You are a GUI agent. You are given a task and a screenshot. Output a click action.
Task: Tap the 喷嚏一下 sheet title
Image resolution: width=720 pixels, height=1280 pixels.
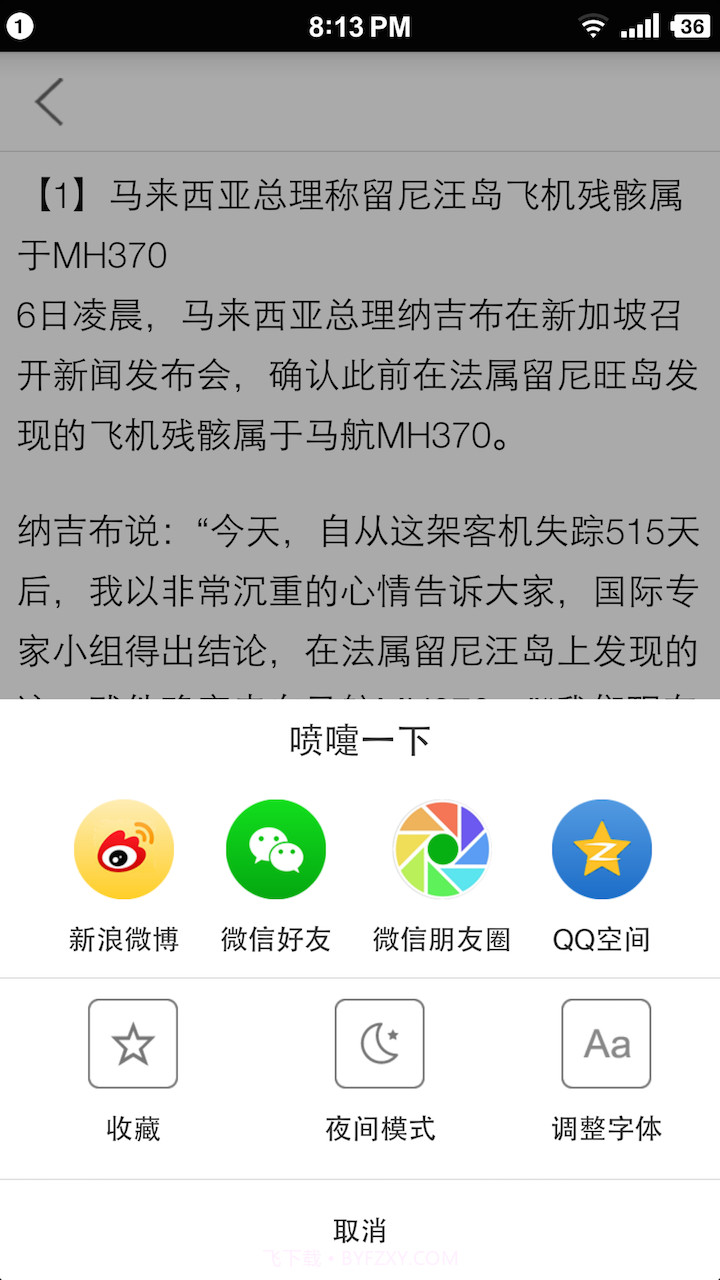click(x=360, y=738)
